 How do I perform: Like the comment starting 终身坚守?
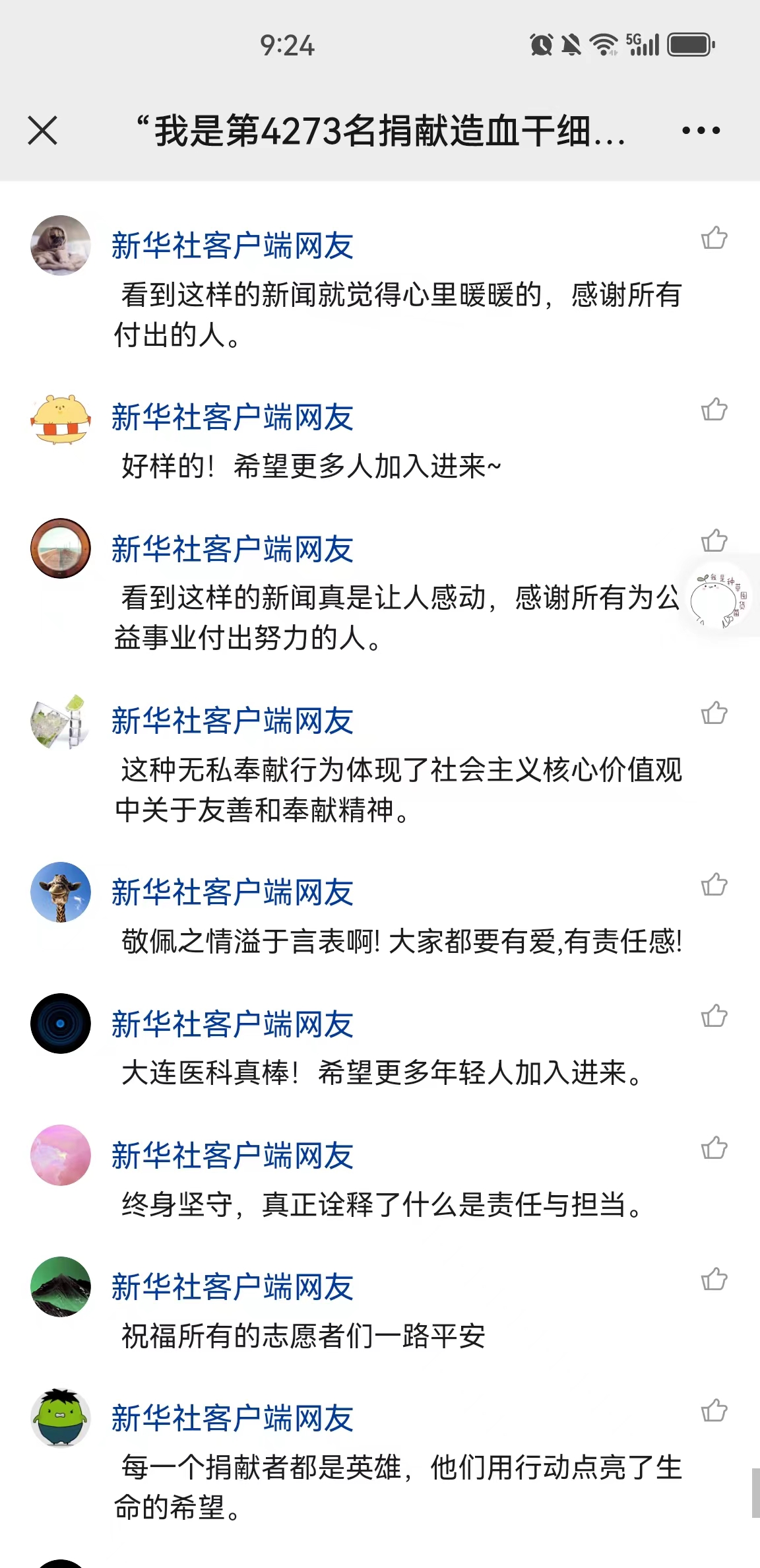(x=714, y=1148)
